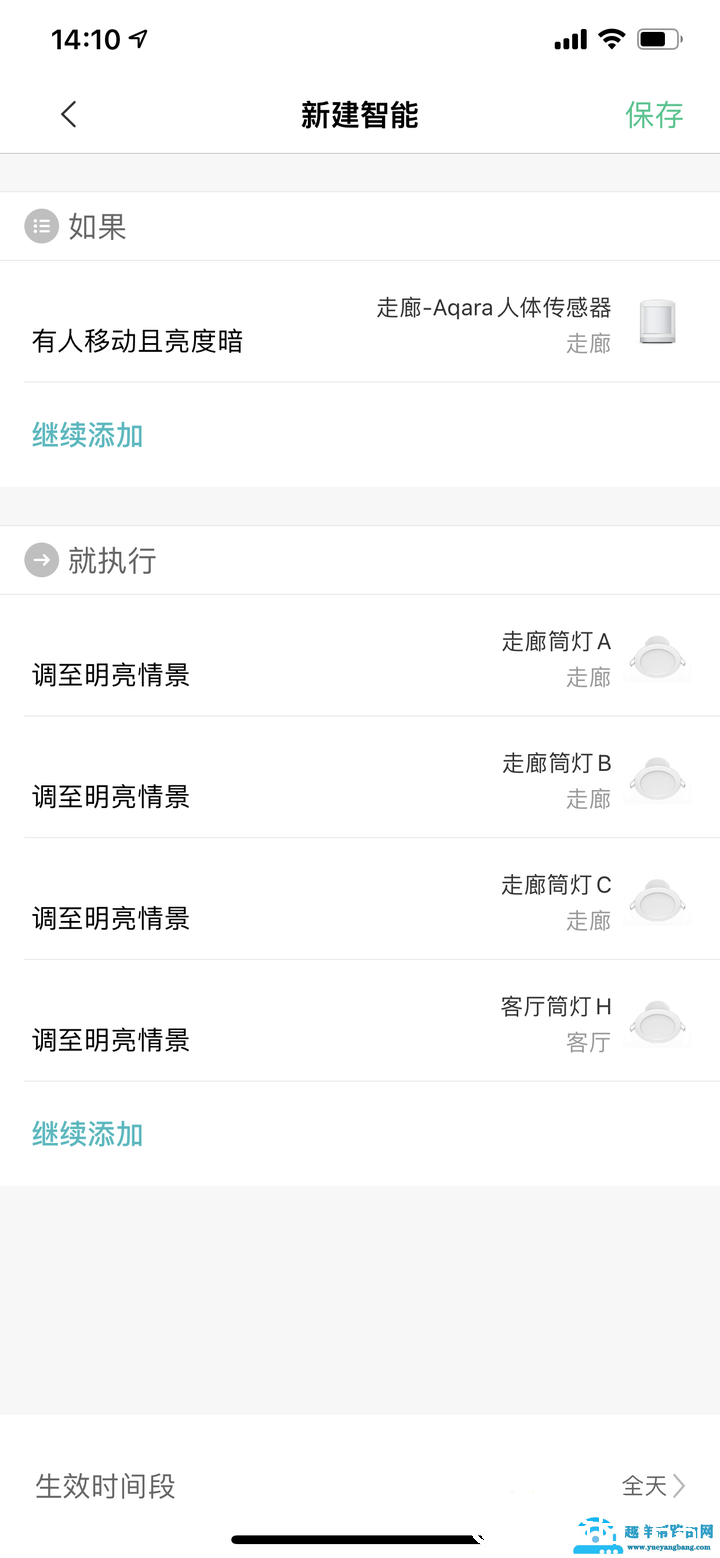This screenshot has width=720, height=1558.
Task: Click the 如果 condition list icon
Action: (41, 226)
